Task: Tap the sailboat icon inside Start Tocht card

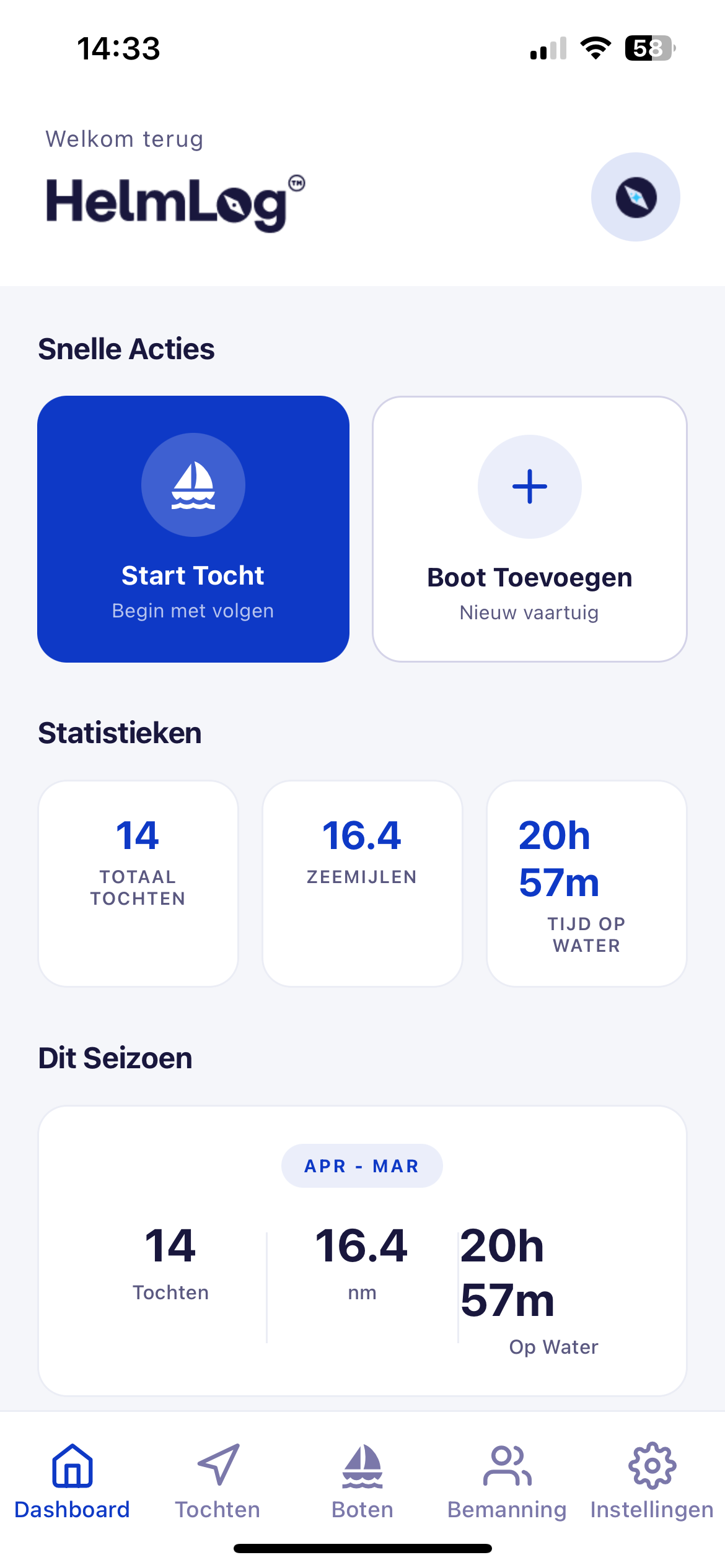Action: pyautogui.click(x=193, y=486)
